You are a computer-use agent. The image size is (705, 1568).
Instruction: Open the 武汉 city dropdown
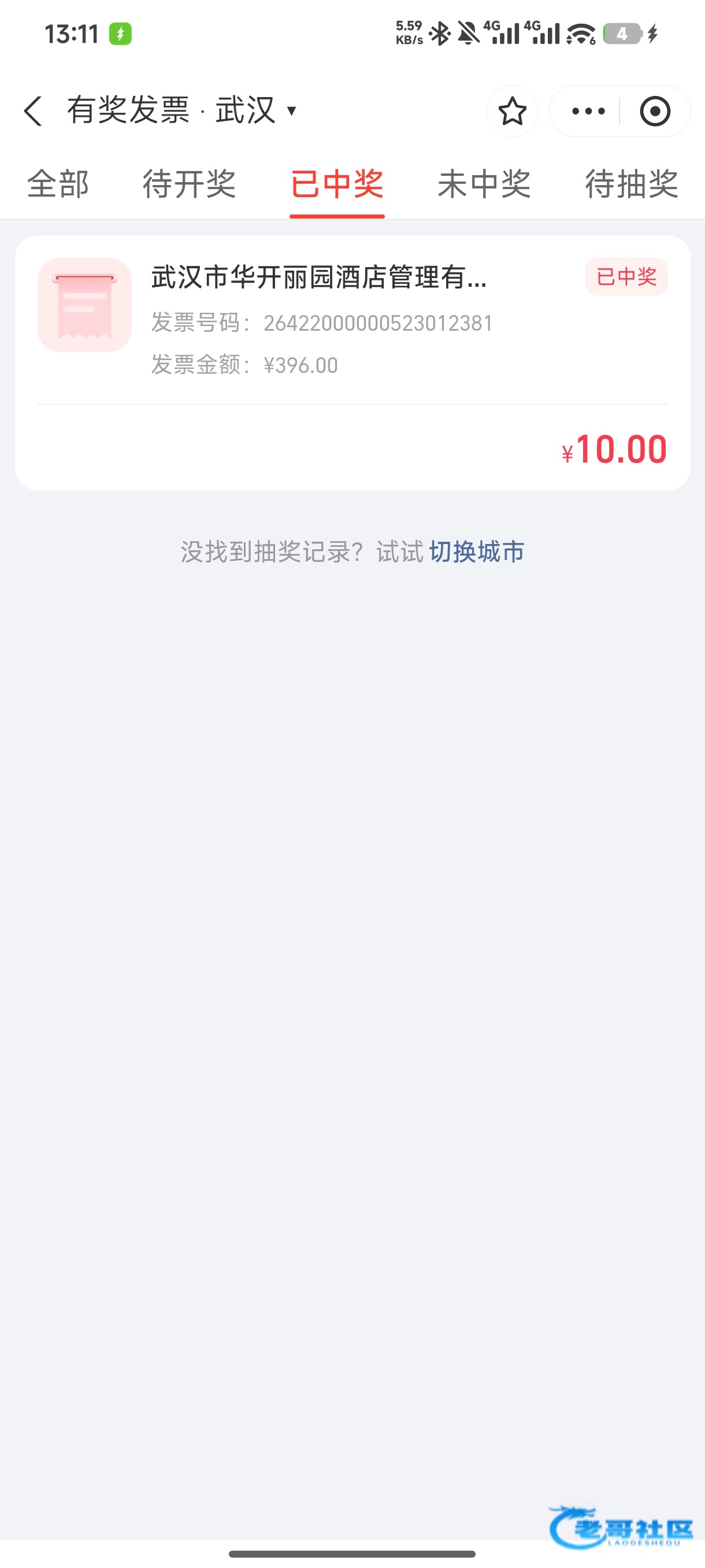256,111
